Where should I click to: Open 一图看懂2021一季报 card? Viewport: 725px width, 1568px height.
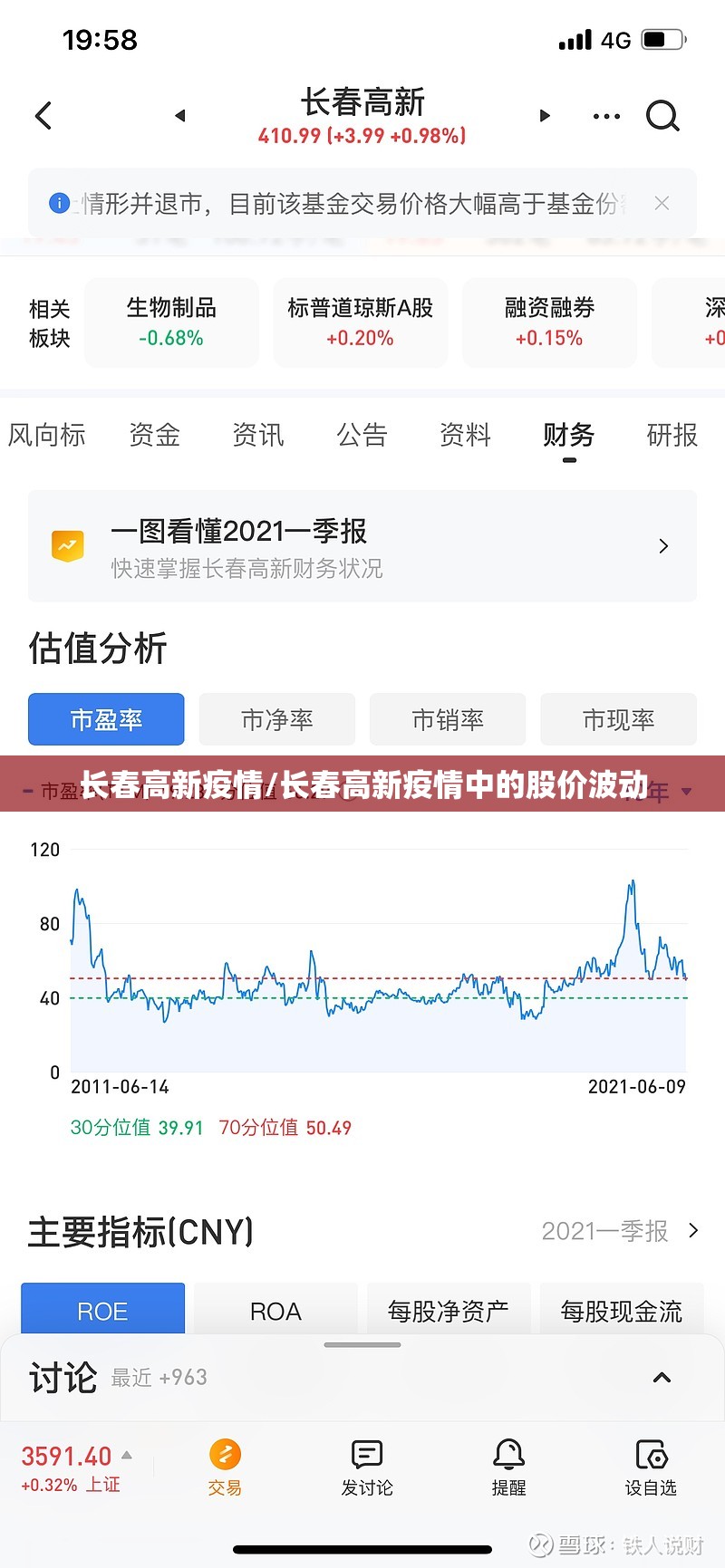pos(362,546)
